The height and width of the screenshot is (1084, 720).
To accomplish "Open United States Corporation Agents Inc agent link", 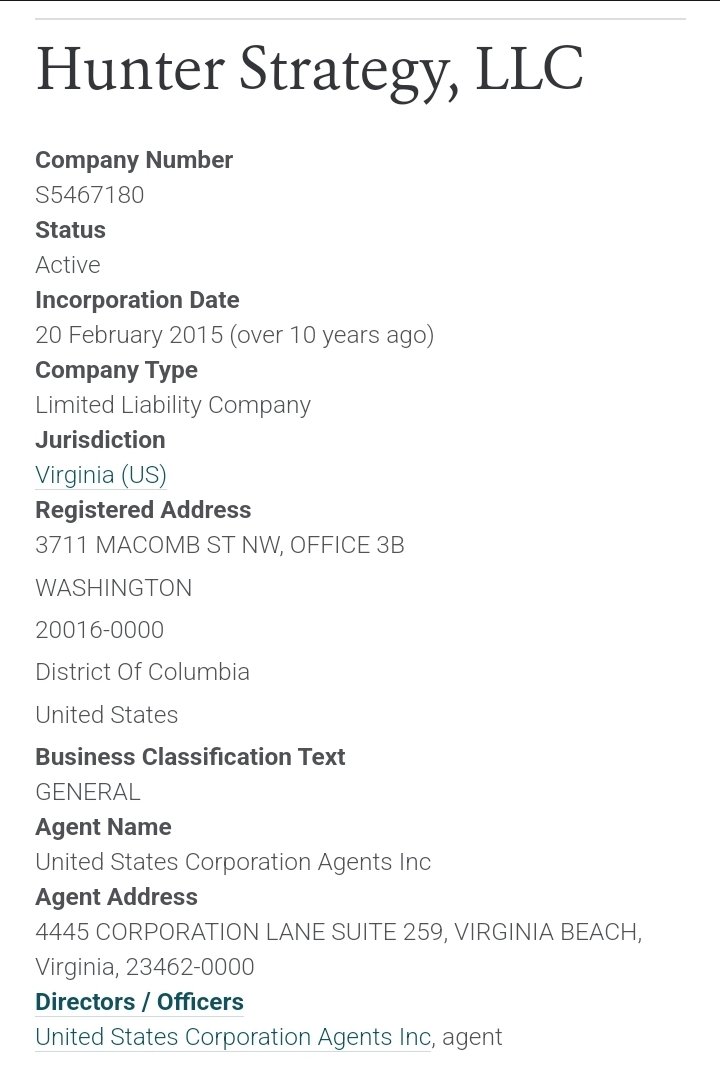I will click(232, 1037).
